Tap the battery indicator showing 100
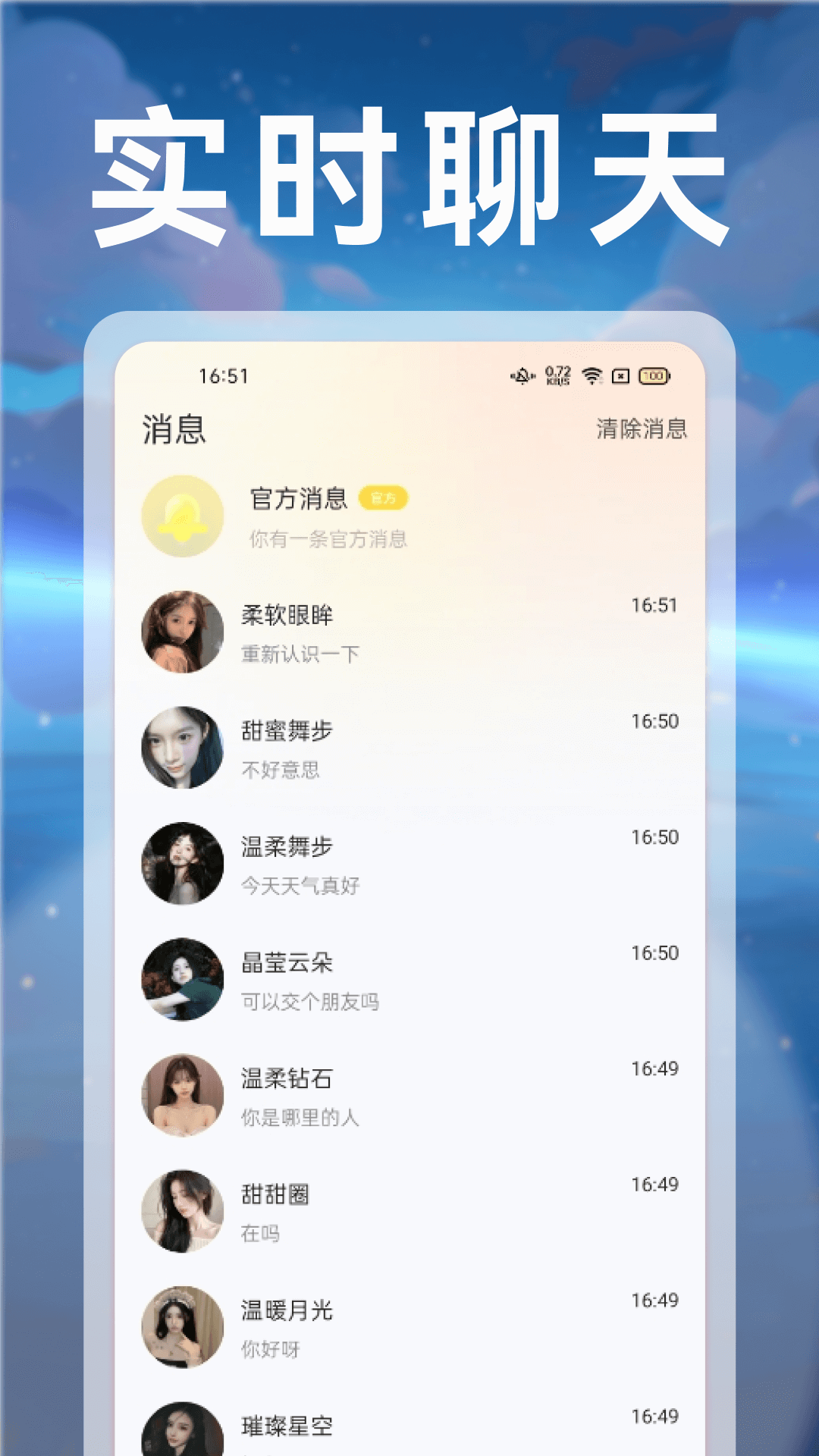This screenshot has height=1456, width=819. coord(652,375)
